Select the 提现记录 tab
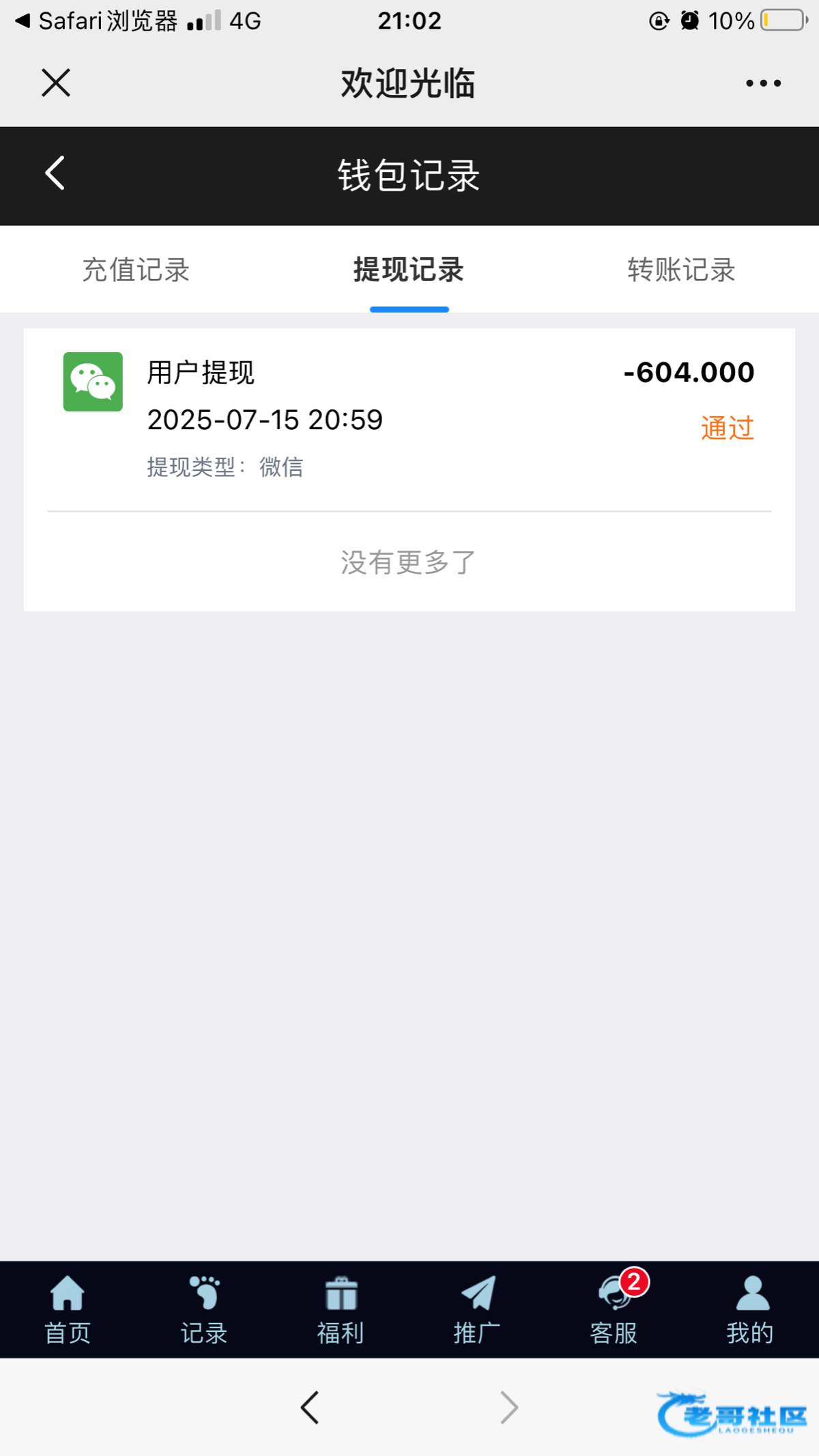This screenshot has height=1456, width=819. click(409, 270)
